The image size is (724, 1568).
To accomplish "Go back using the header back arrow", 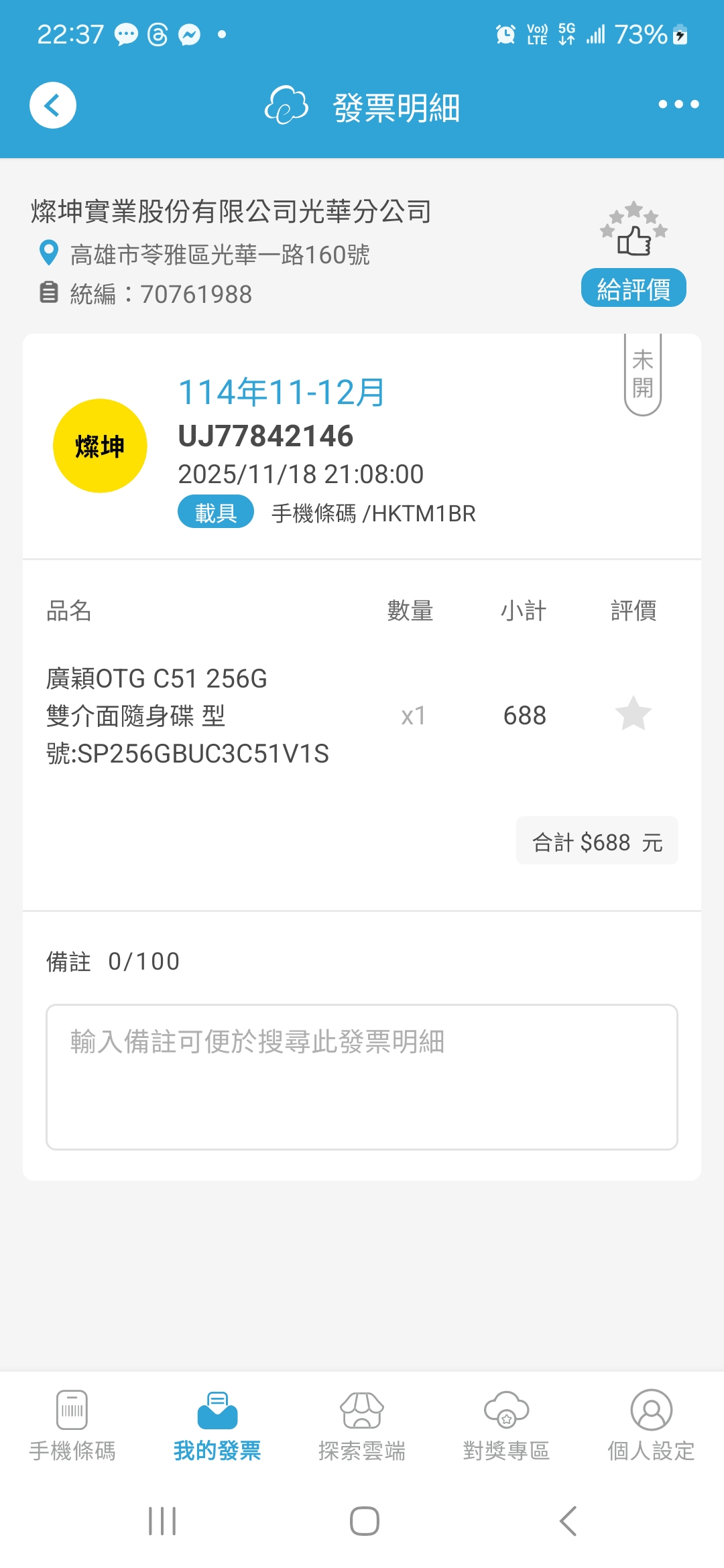I will click(53, 105).
